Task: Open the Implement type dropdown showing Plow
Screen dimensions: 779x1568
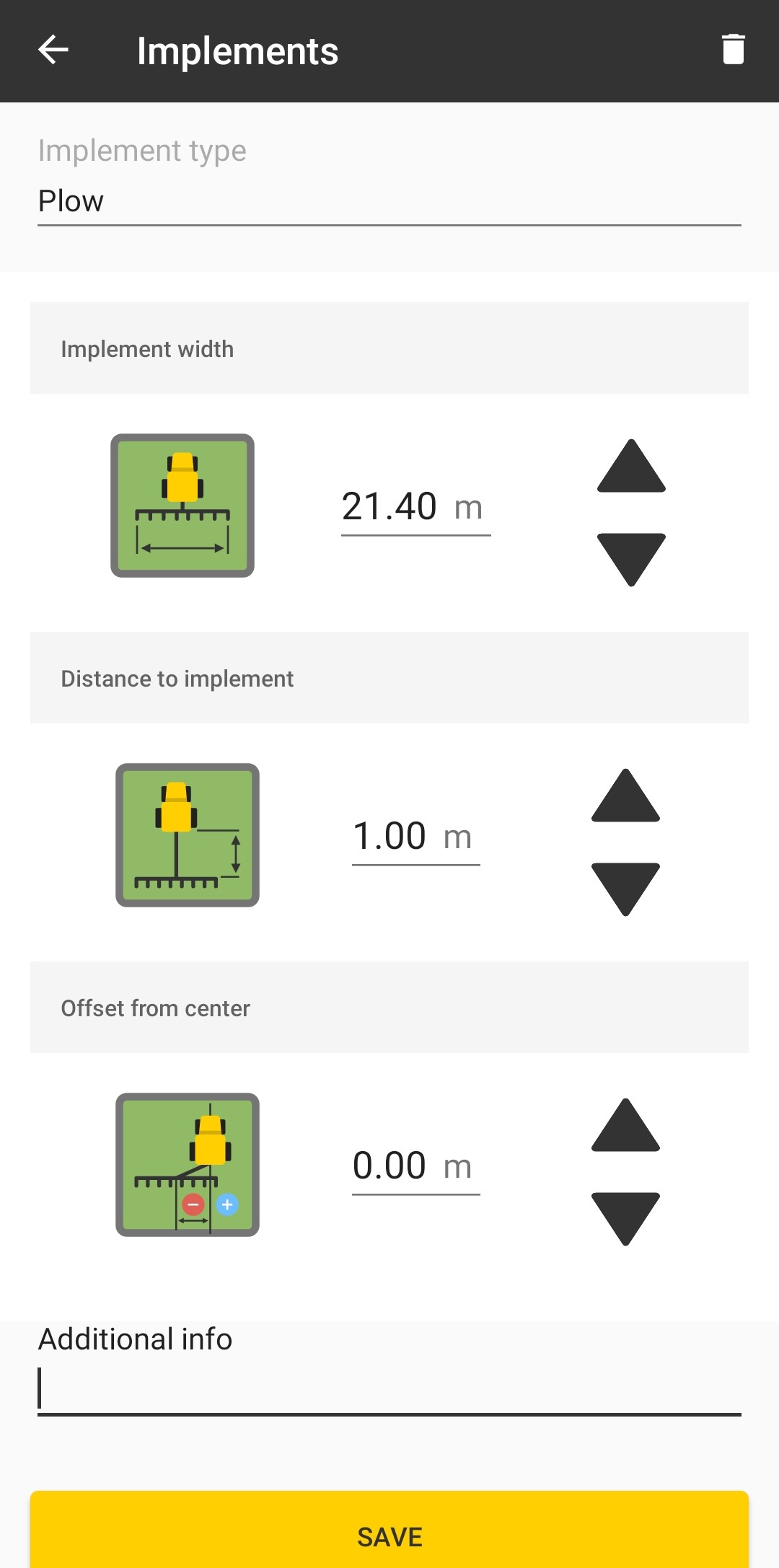Action: pyautogui.click(x=389, y=201)
